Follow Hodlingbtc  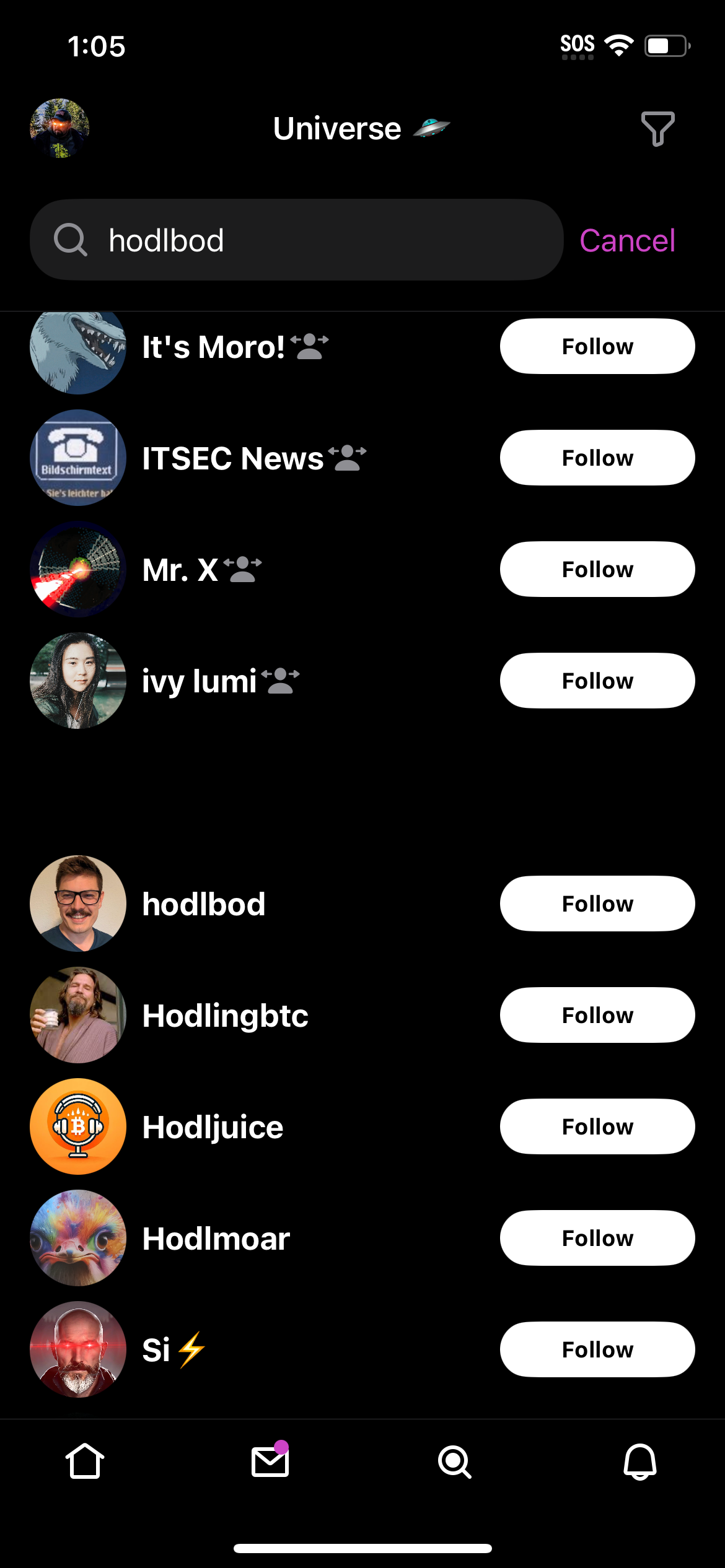pos(597,1015)
